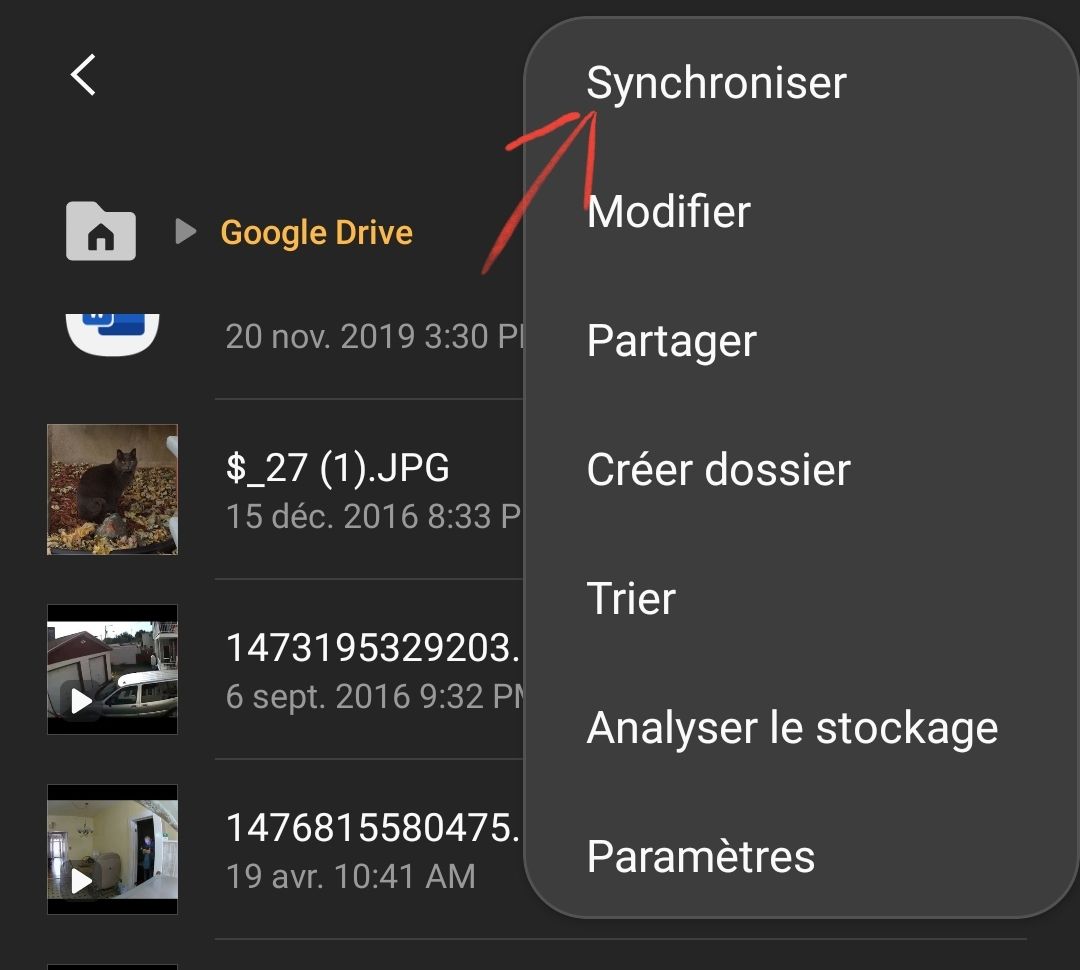Choose Modifier from the menu
Viewport: 1080px width, 970px height.
coord(668,212)
